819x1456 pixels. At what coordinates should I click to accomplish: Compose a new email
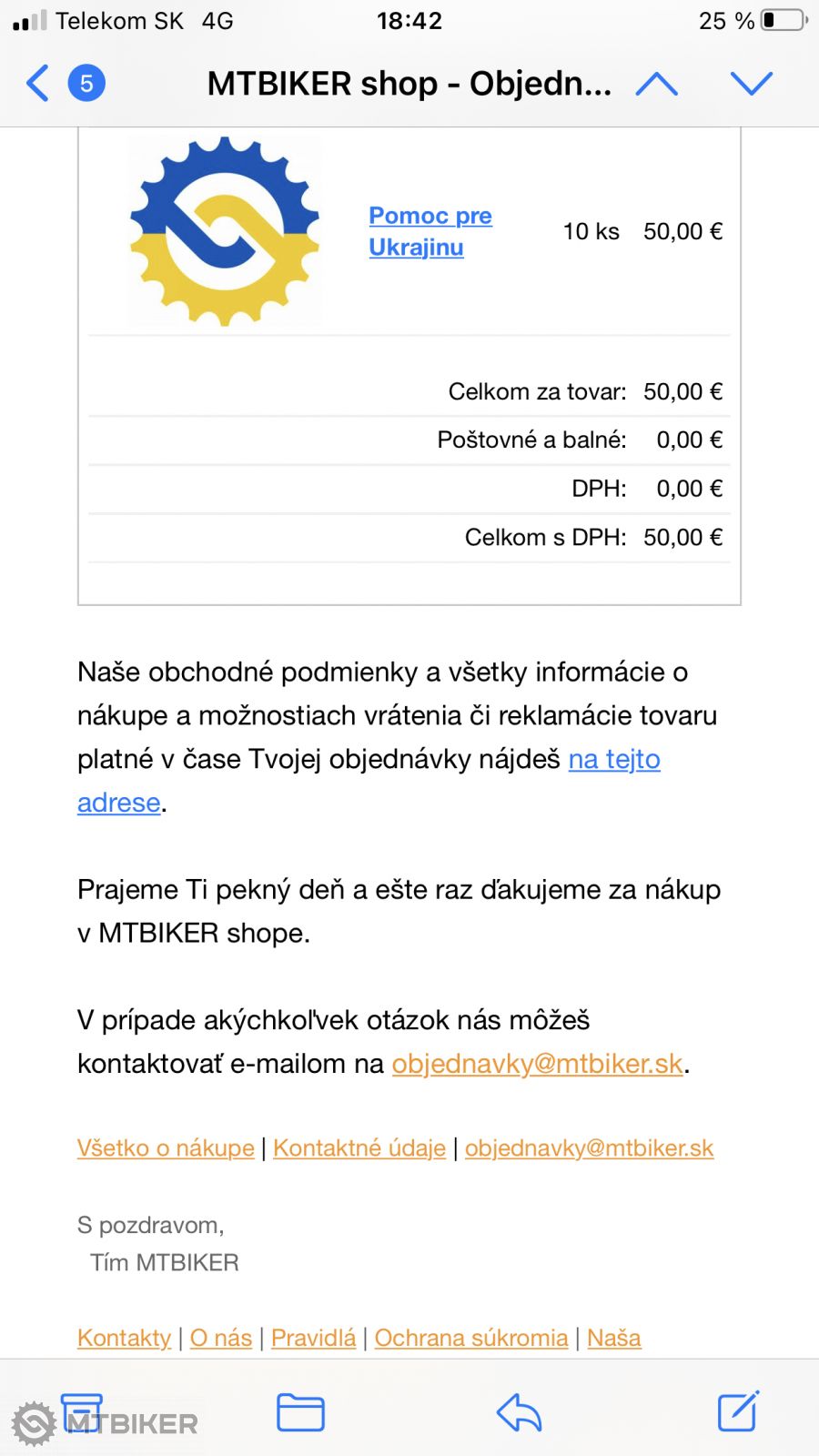[x=737, y=1412]
